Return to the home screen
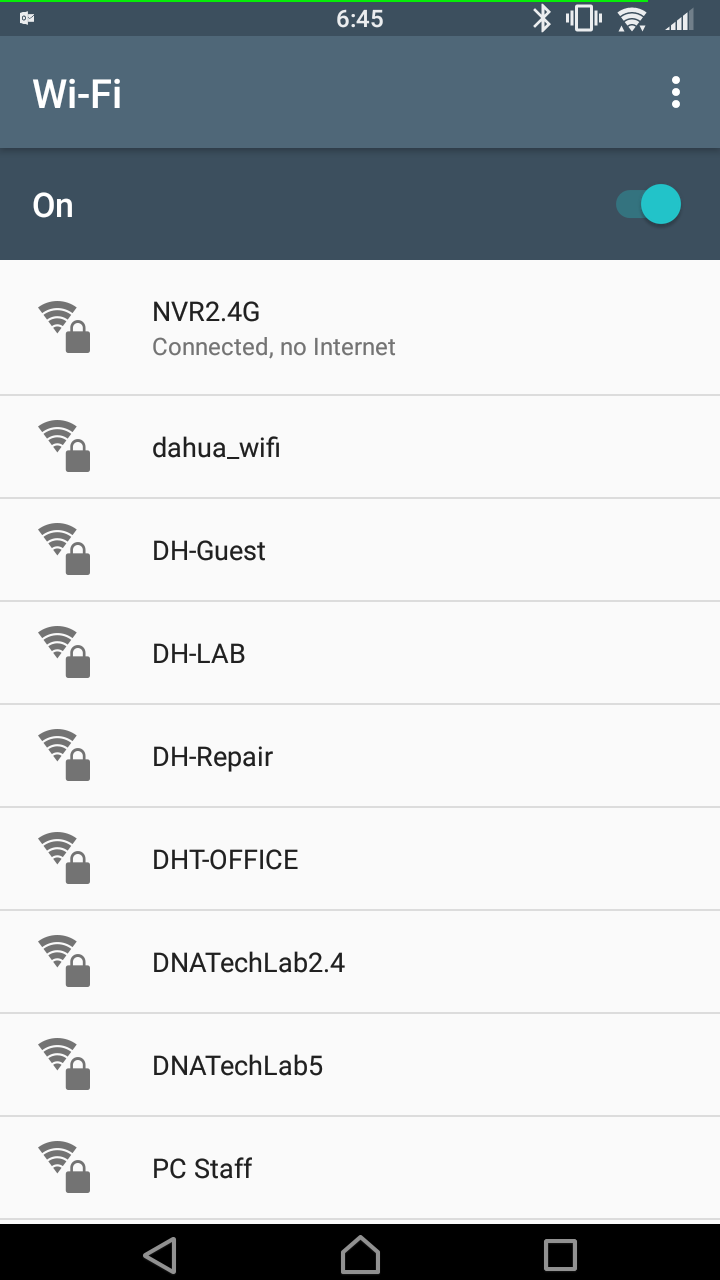 360,1254
